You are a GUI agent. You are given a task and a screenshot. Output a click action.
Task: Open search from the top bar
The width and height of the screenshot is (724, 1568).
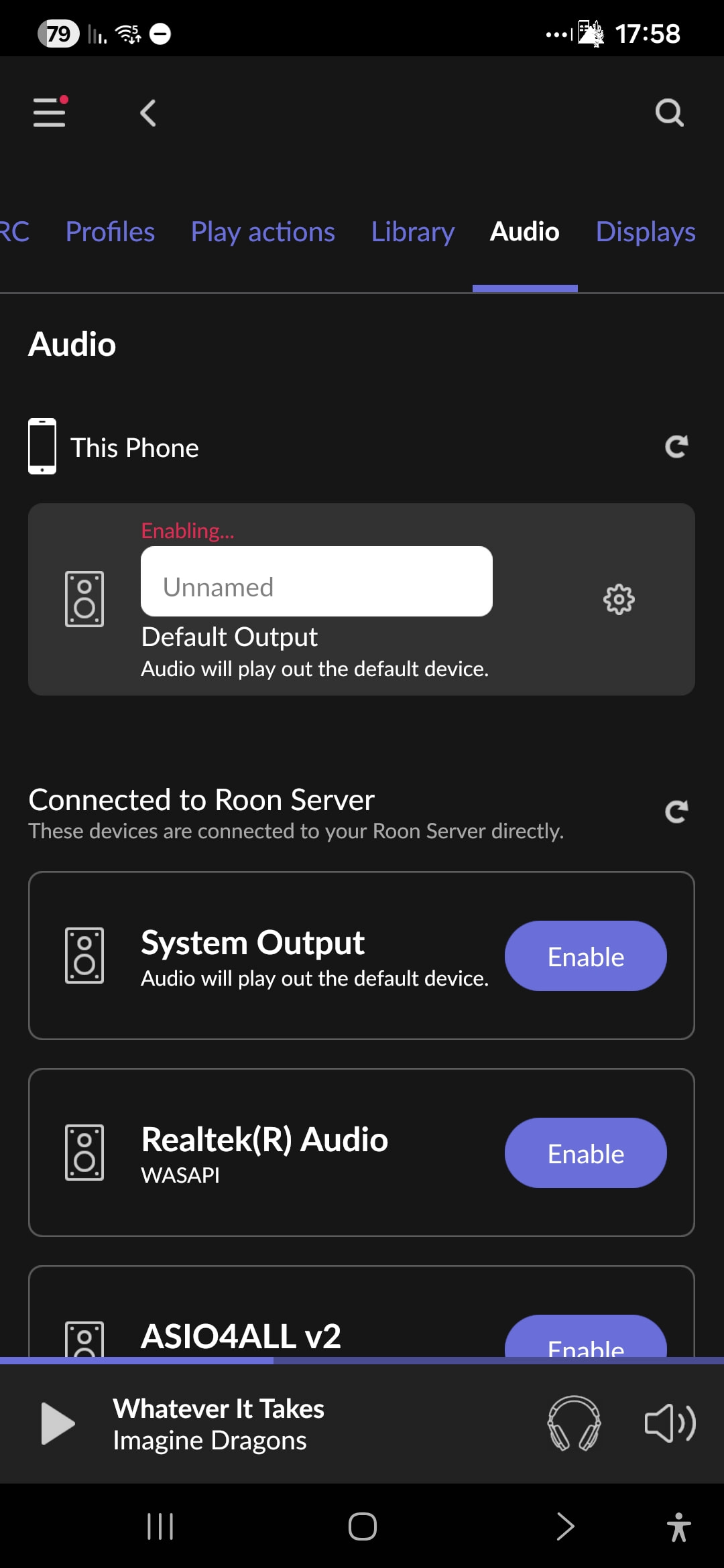point(669,113)
